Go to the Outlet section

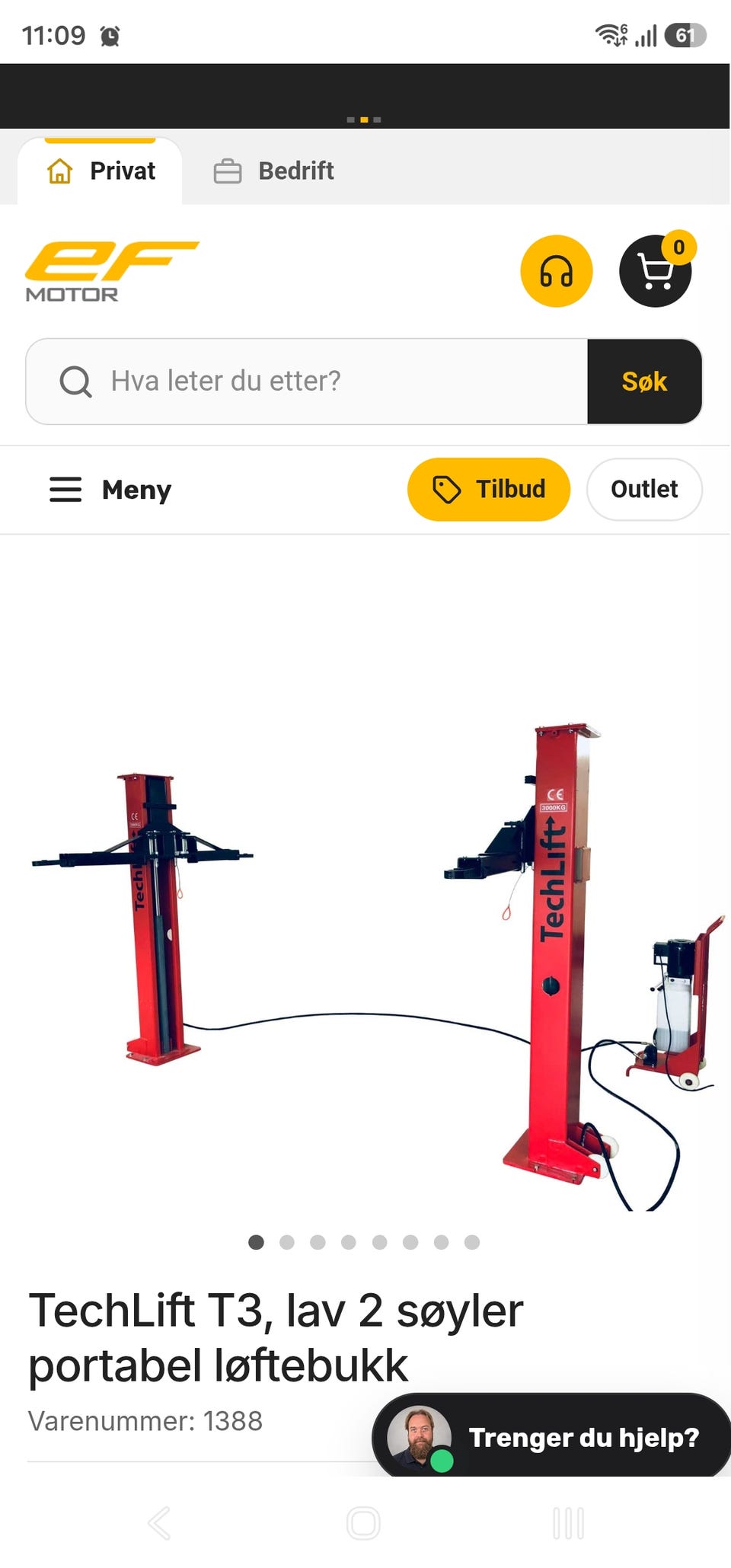(x=644, y=489)
